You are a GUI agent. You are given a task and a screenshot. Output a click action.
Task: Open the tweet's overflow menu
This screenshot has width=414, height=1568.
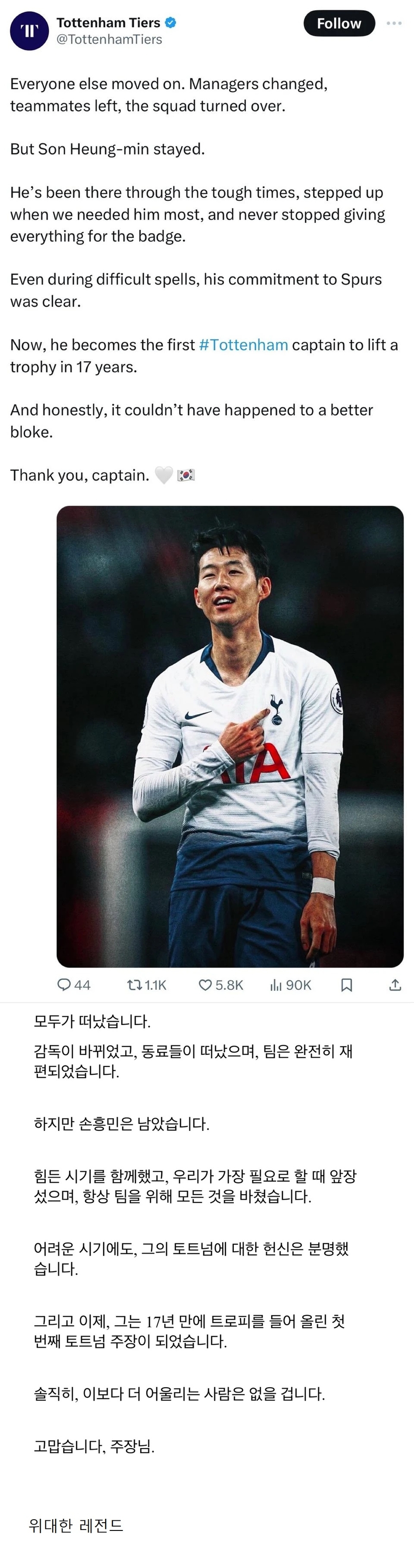[394, 24]
